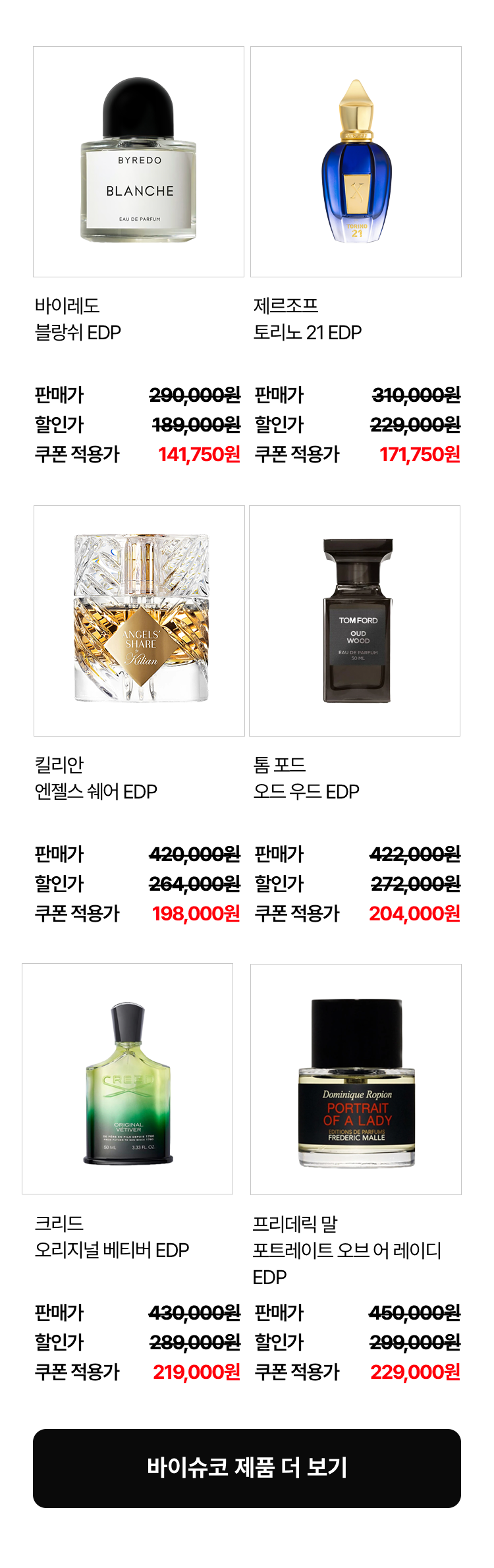This screenshot has width=494, height=1568.
Task: Open the Byredo Blanche EDP product
Action: click(138, 161)
